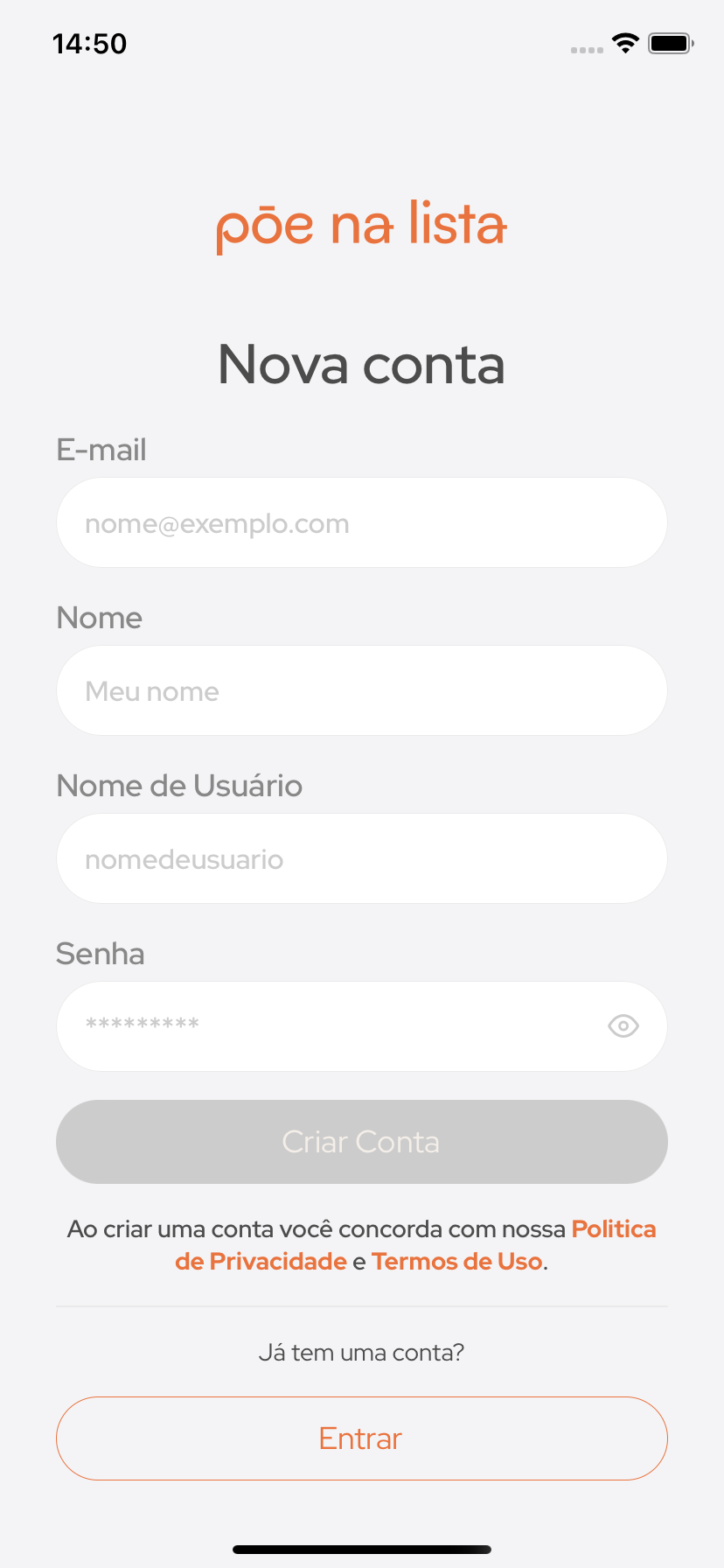
Task: Tap the Criar Conta button
Action: 362,1142
